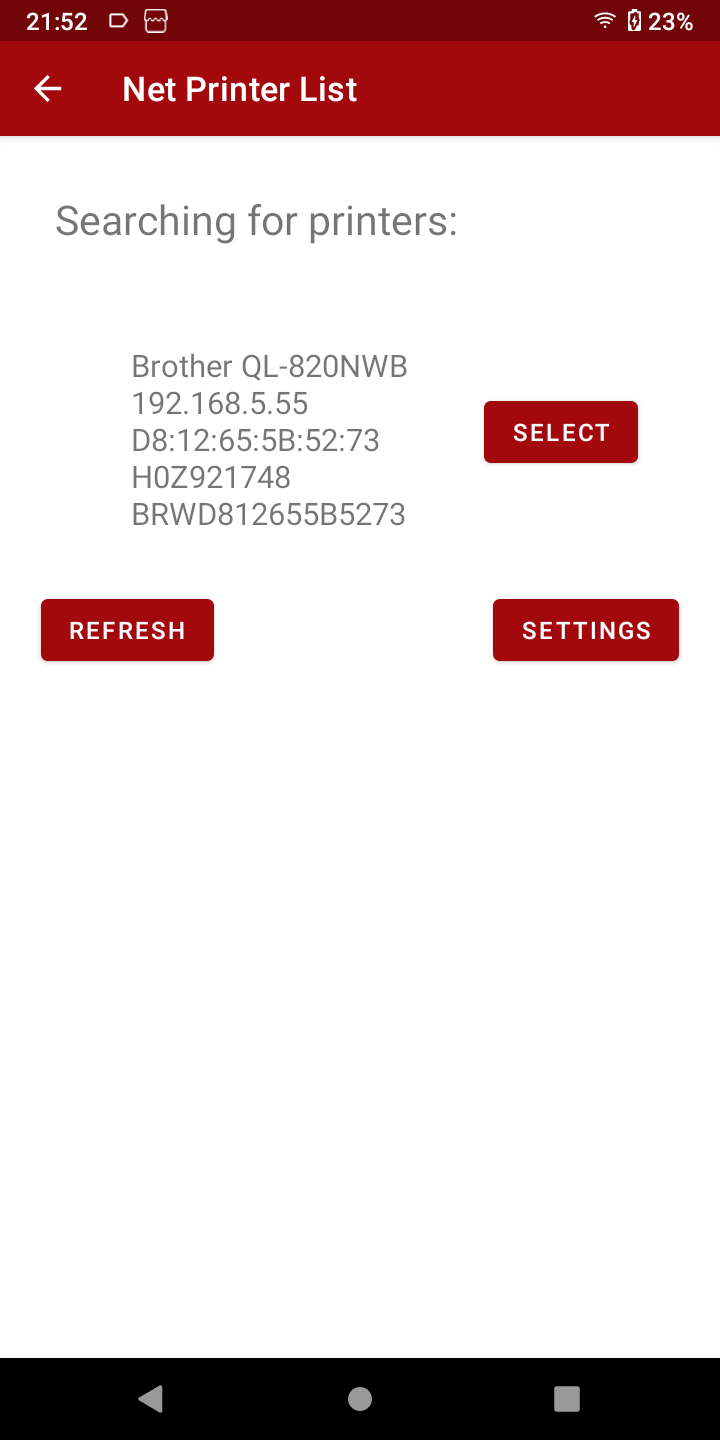Tap the Wi-Fi icon in the status bar
This screenshot has width=720, height=1440.
click(x=604, y=20)
